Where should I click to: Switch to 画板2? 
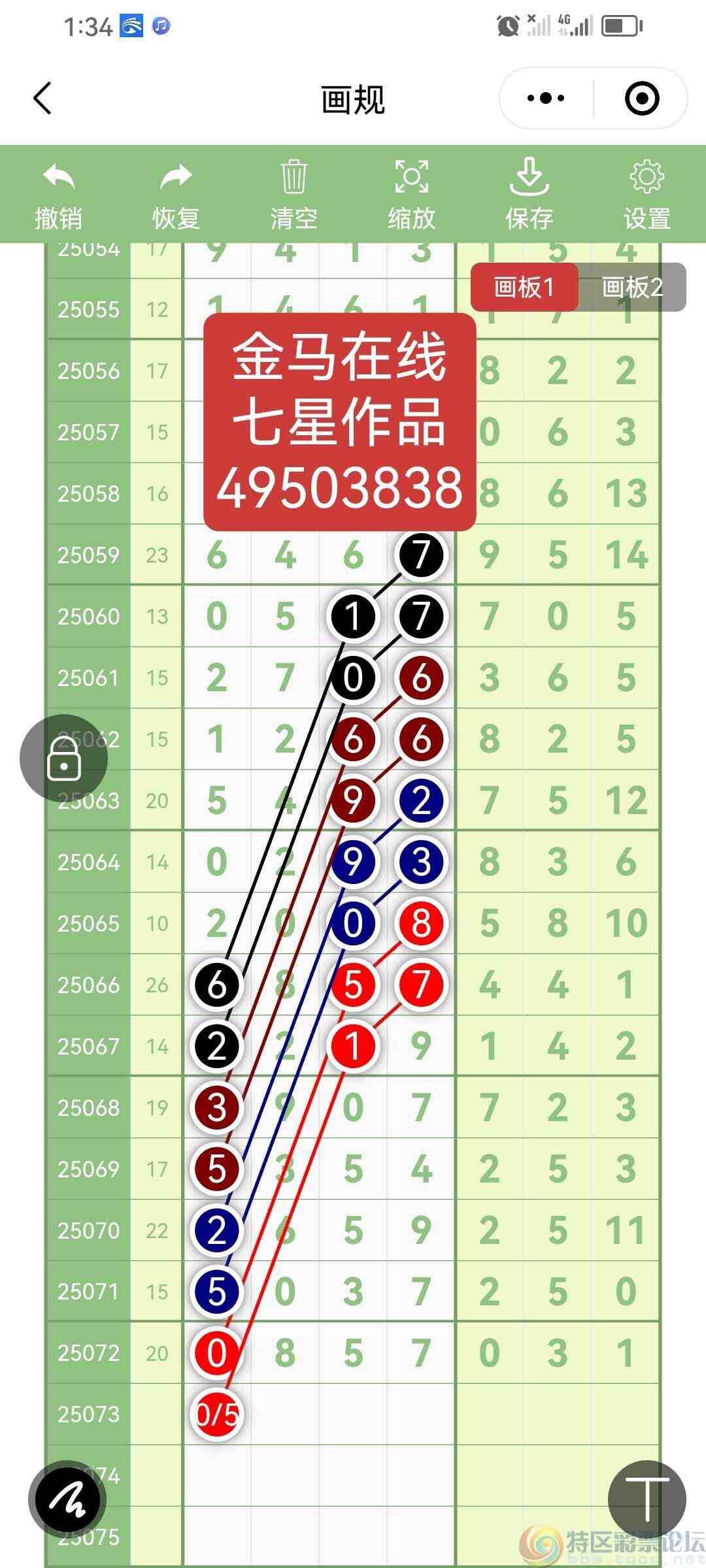point(631,287)
